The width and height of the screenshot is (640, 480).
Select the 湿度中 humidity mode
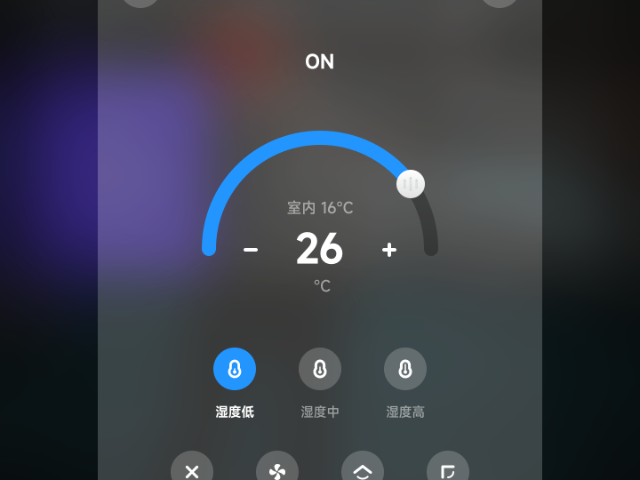click(320, 369)
